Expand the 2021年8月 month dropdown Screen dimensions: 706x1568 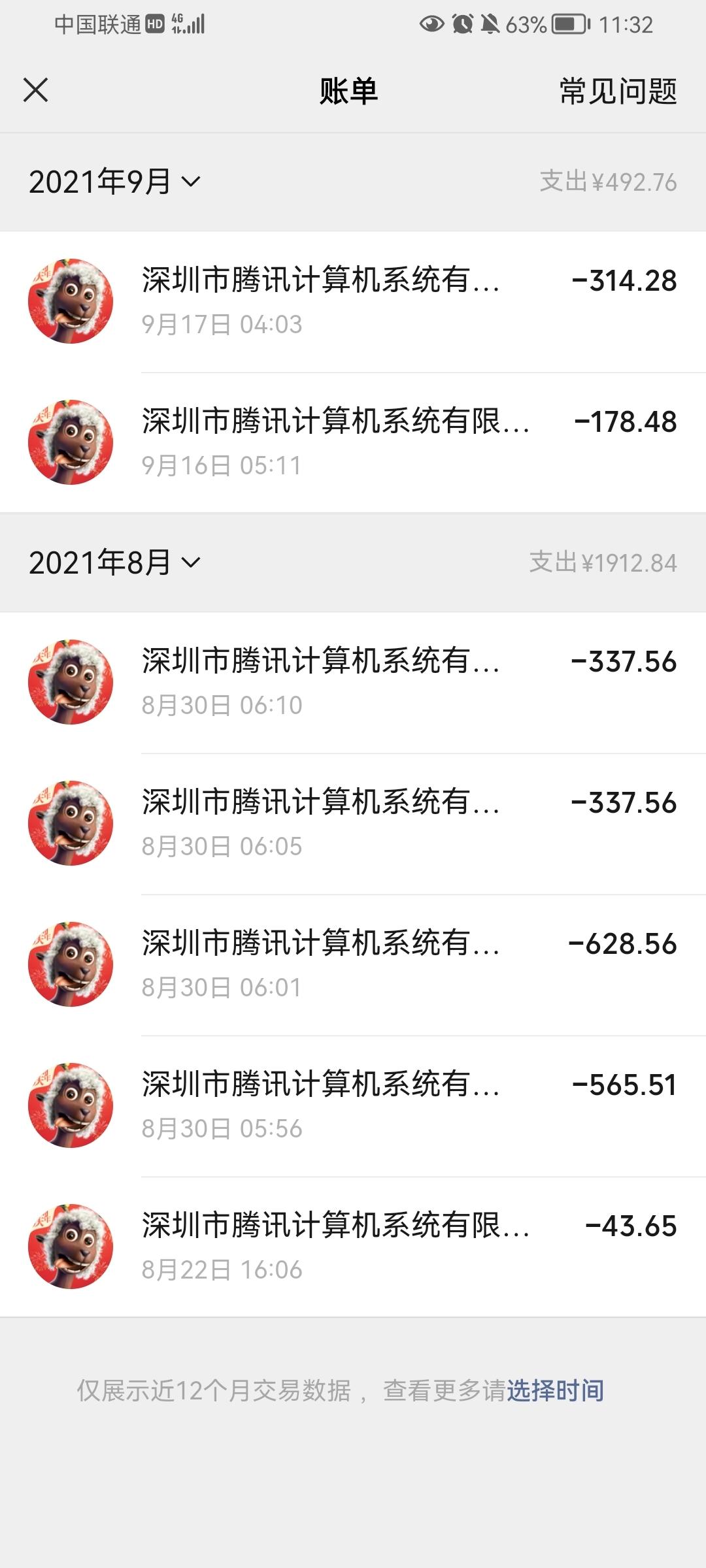pos(114,563)
